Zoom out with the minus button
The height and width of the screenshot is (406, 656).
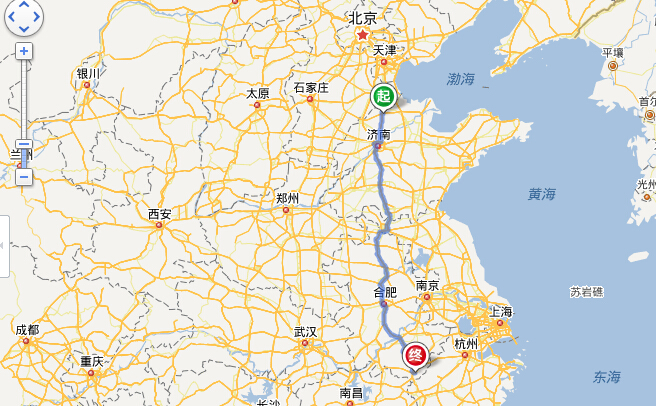pyautogui.click(x=24, y=177)
